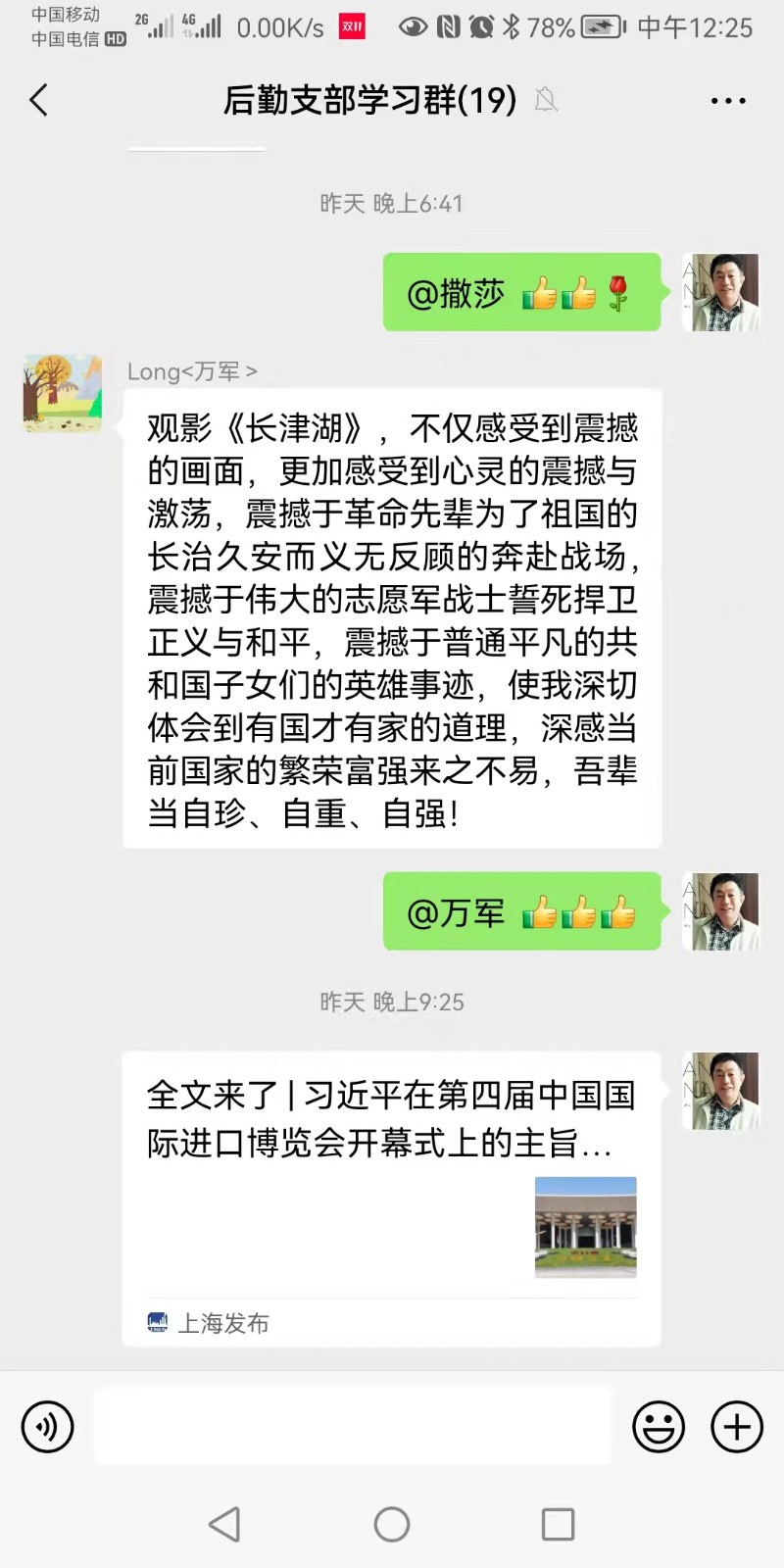Open the emoji picker

click(x=658, y=1426)
